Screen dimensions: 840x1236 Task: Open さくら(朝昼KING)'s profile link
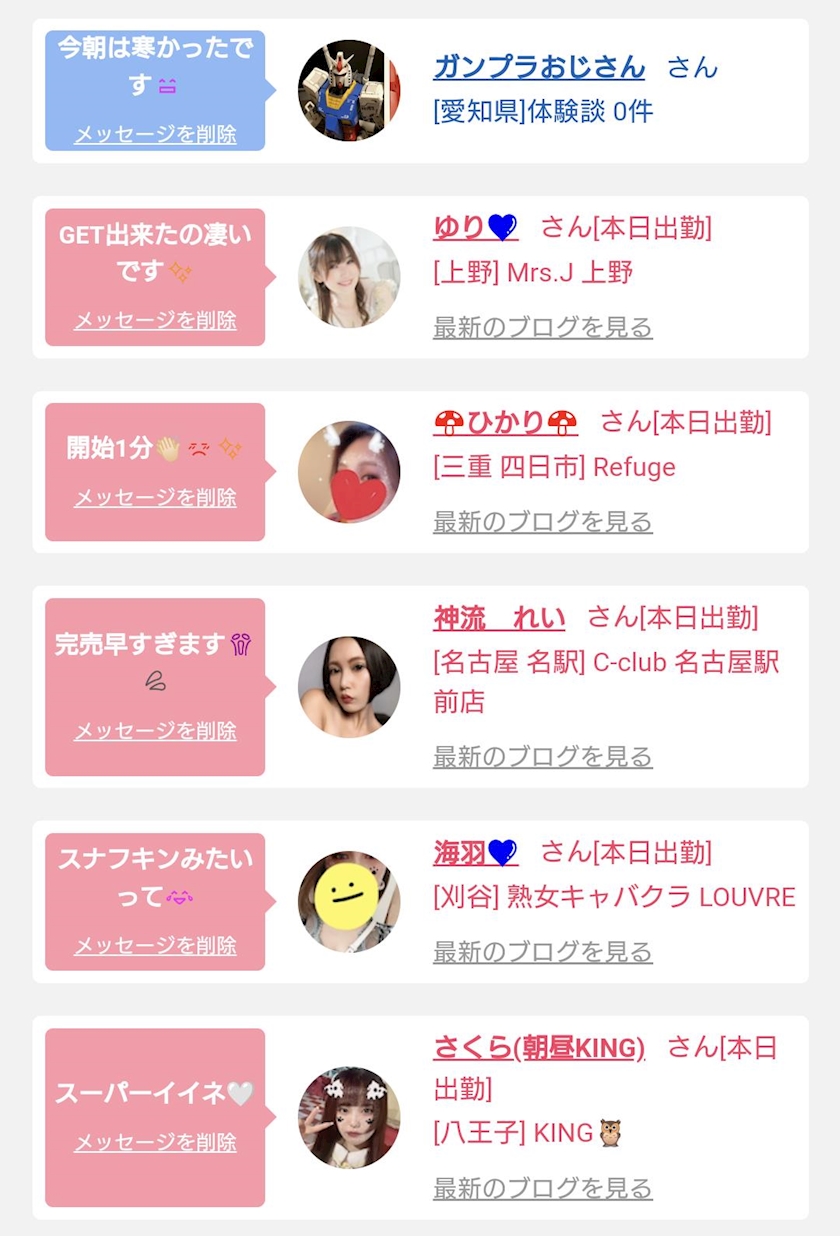pos(539,1048)
